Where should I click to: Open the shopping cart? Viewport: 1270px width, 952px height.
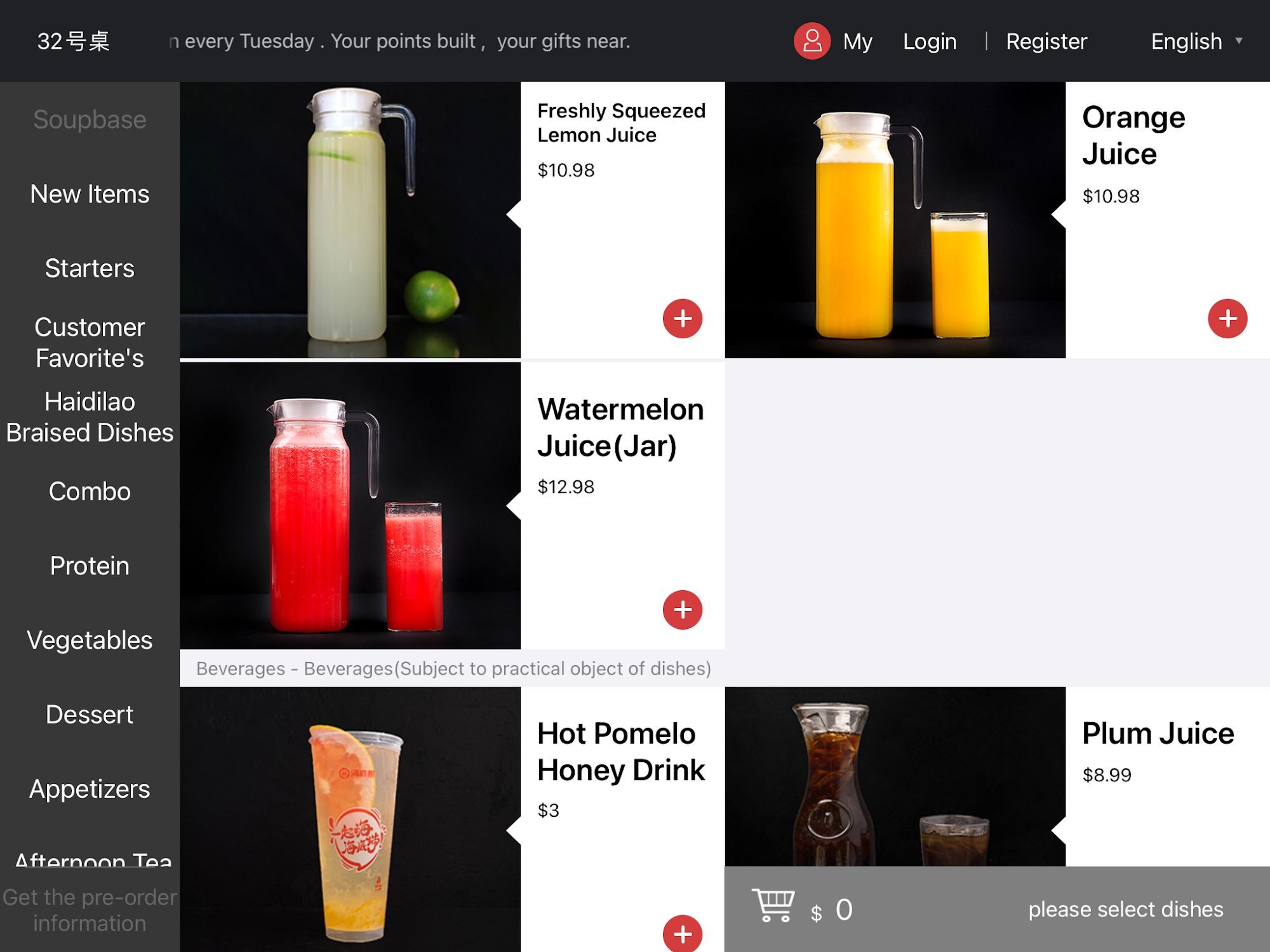(x=773, y=906)
